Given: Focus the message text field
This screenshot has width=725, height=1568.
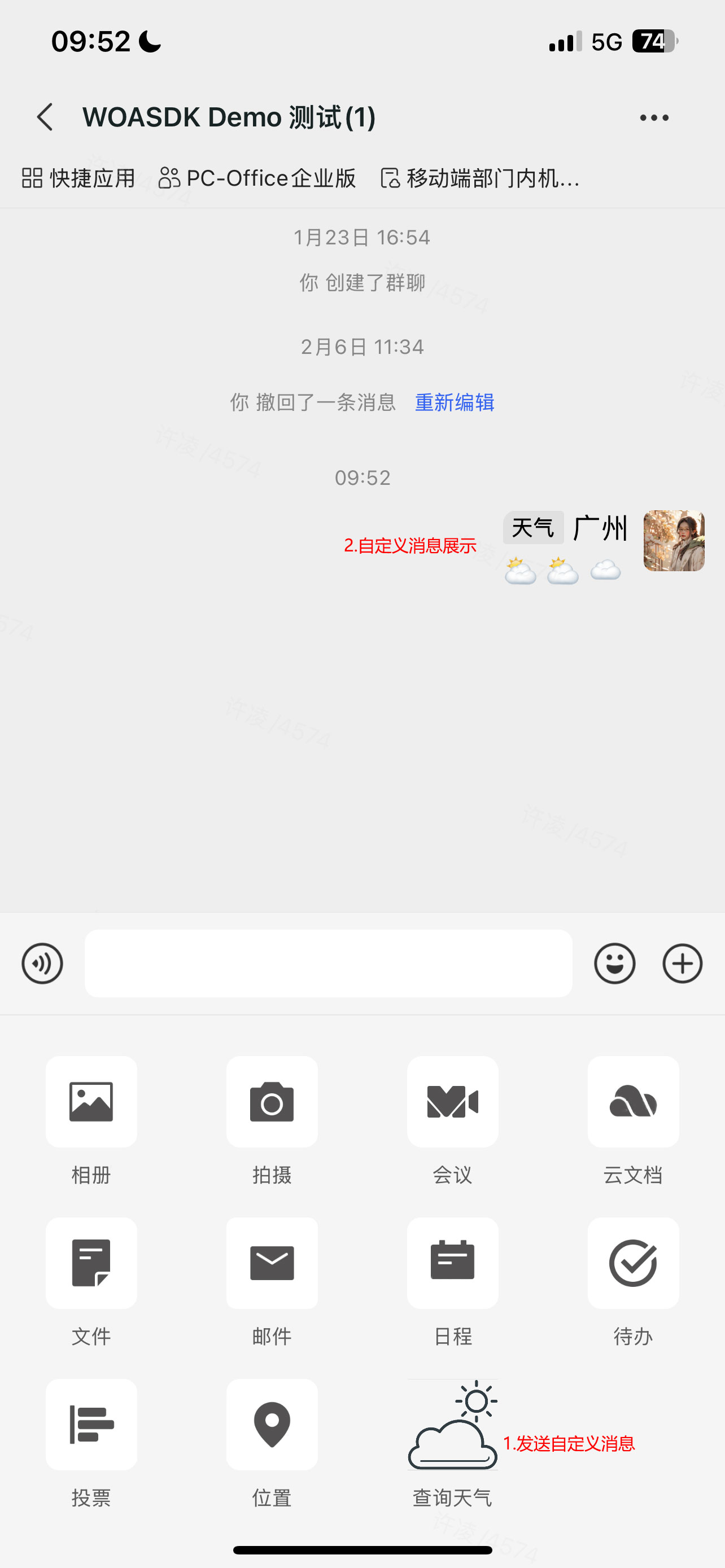Looking at the screenshot, I should pyautogui.click(x=328, y=963).
